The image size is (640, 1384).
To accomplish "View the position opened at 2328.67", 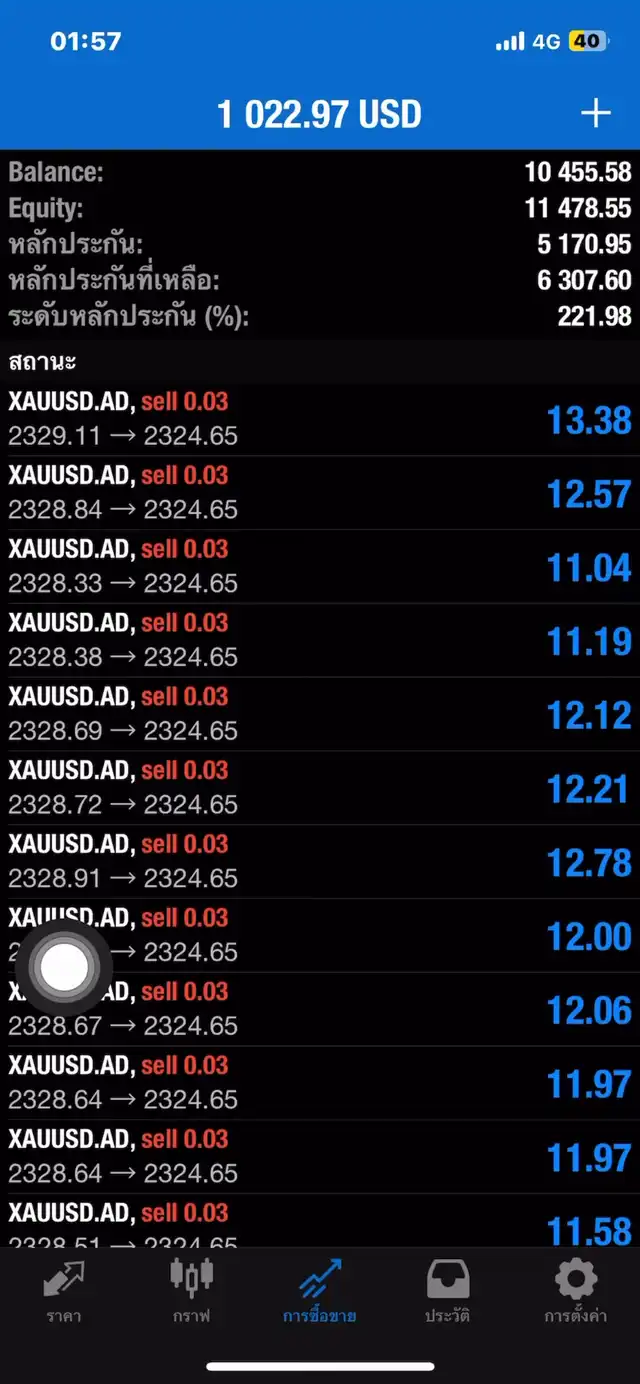I will pyautogui.click(x=320, y=1010).
